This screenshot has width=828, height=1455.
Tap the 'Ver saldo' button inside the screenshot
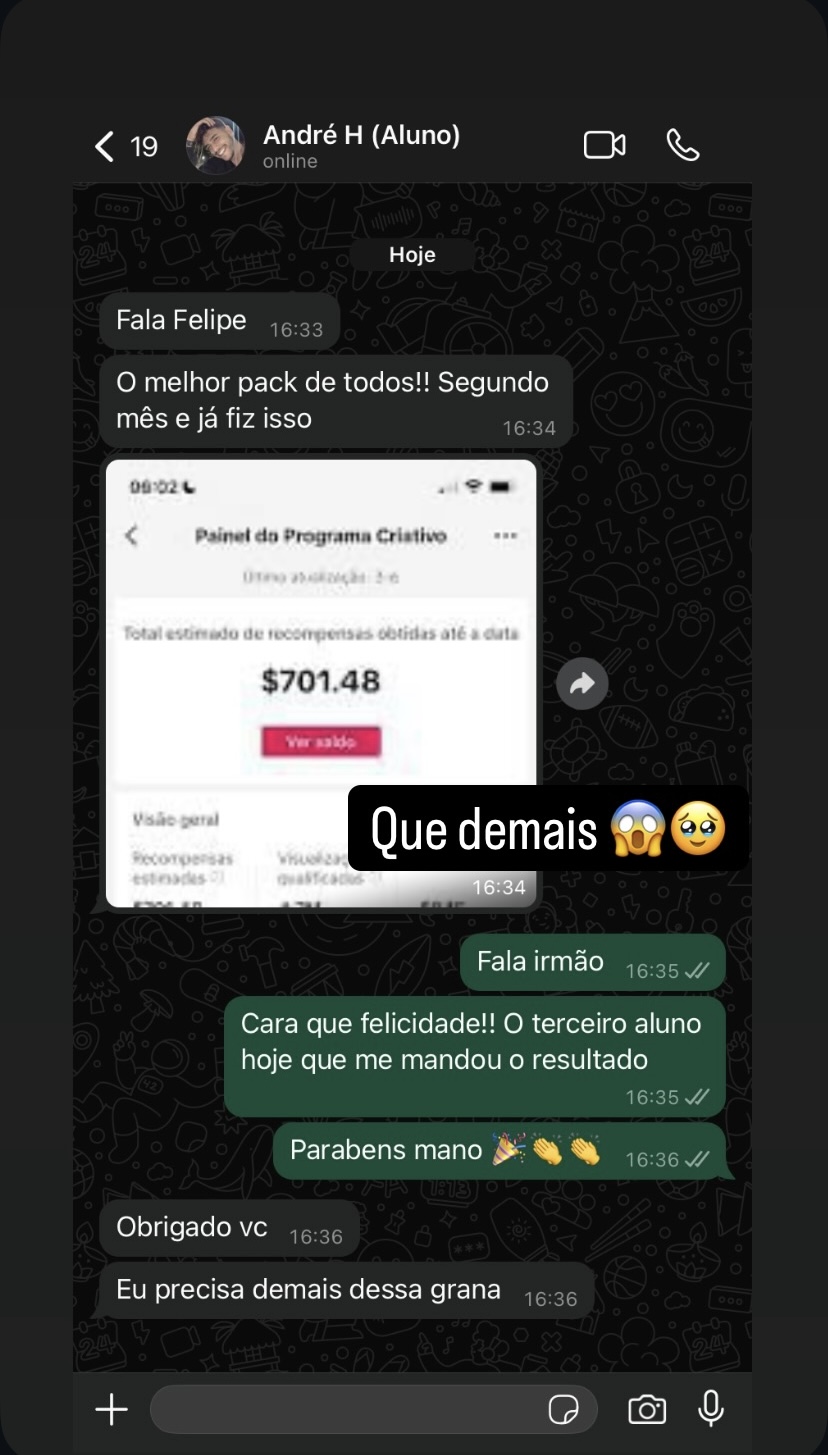coord(320,741)
